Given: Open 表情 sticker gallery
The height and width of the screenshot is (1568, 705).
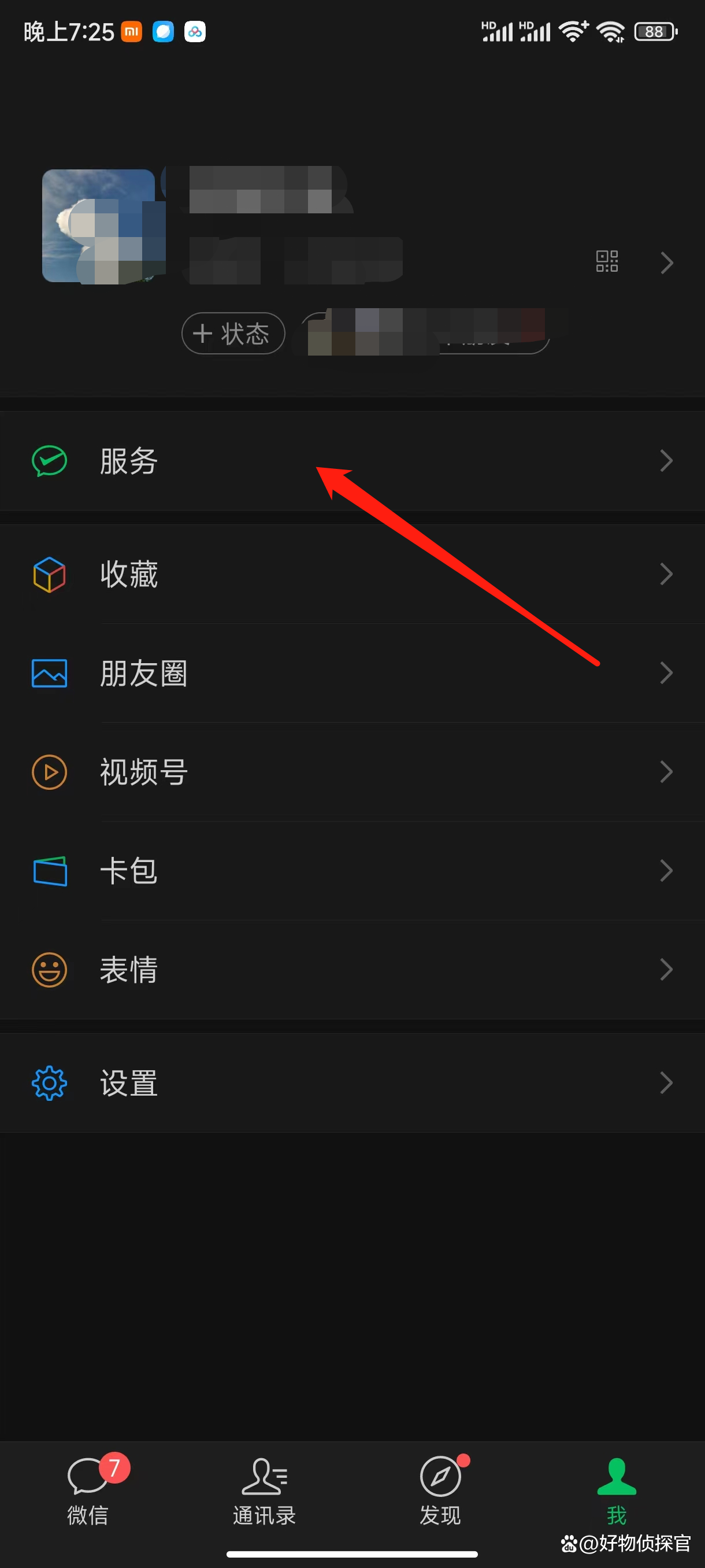Looking at the screenshot, I should pyautogui.click(x=352, y=970).
